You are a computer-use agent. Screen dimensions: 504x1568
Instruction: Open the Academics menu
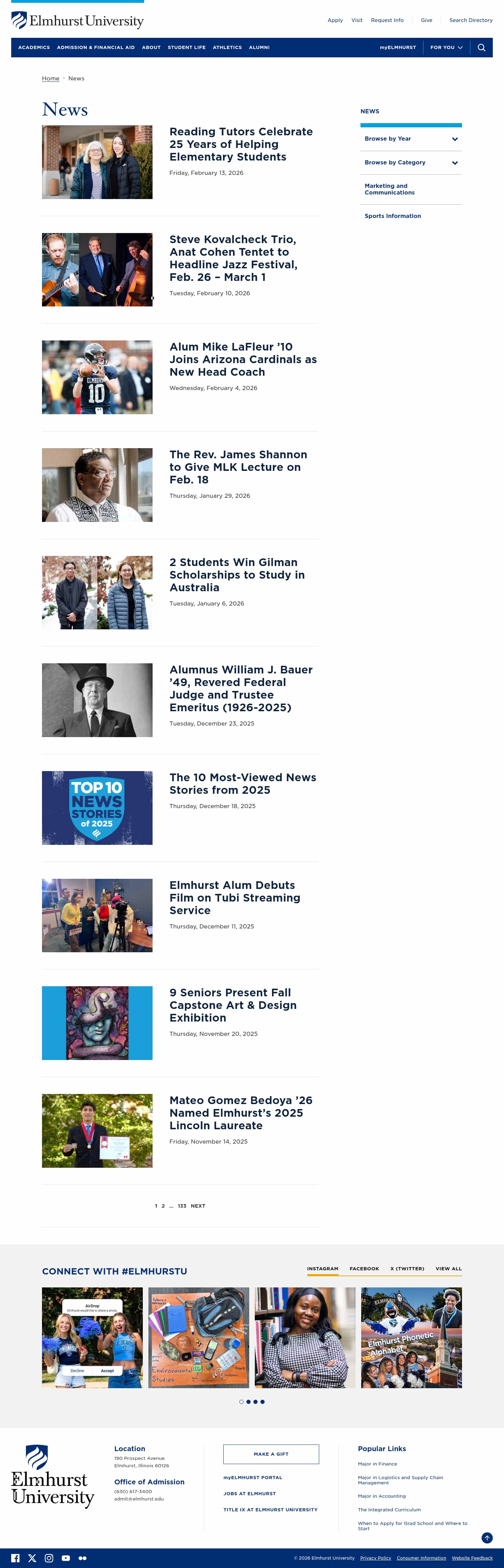[x=34, y=48]
